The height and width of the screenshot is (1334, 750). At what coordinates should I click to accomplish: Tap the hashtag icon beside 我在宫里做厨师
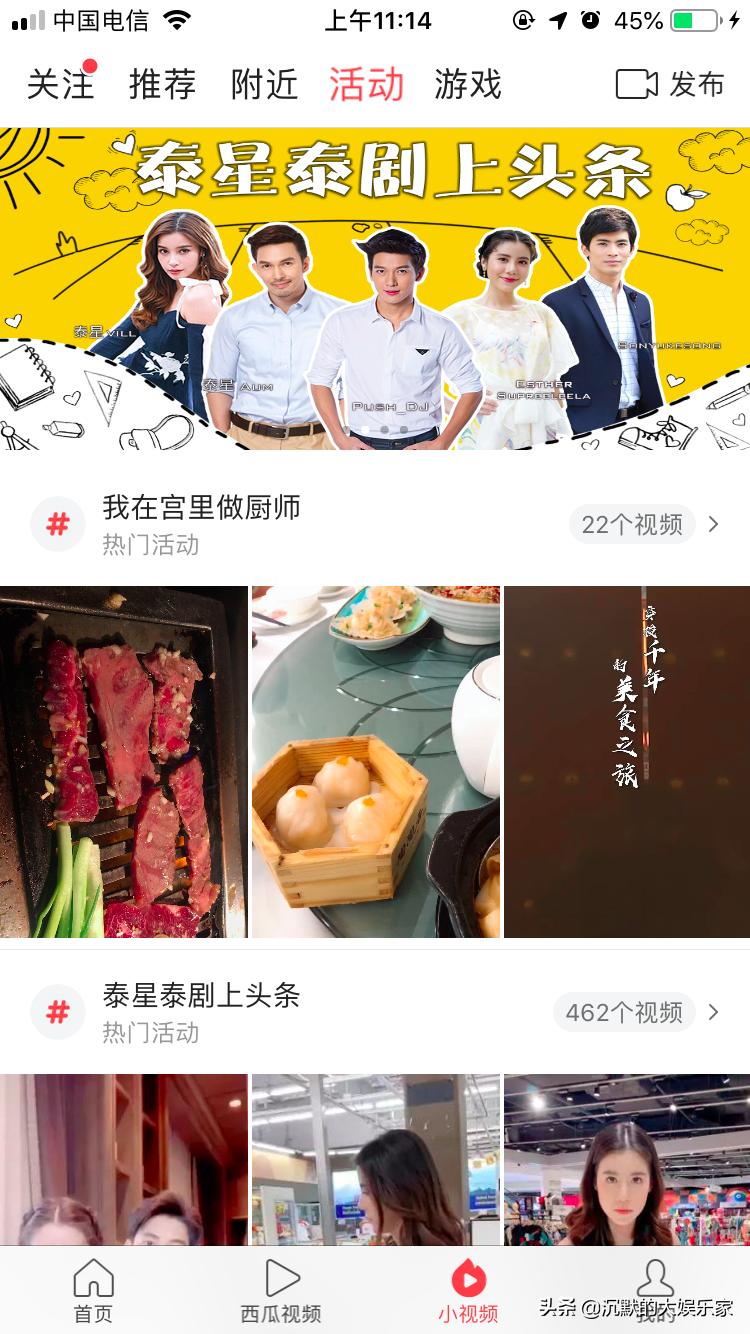58,524
